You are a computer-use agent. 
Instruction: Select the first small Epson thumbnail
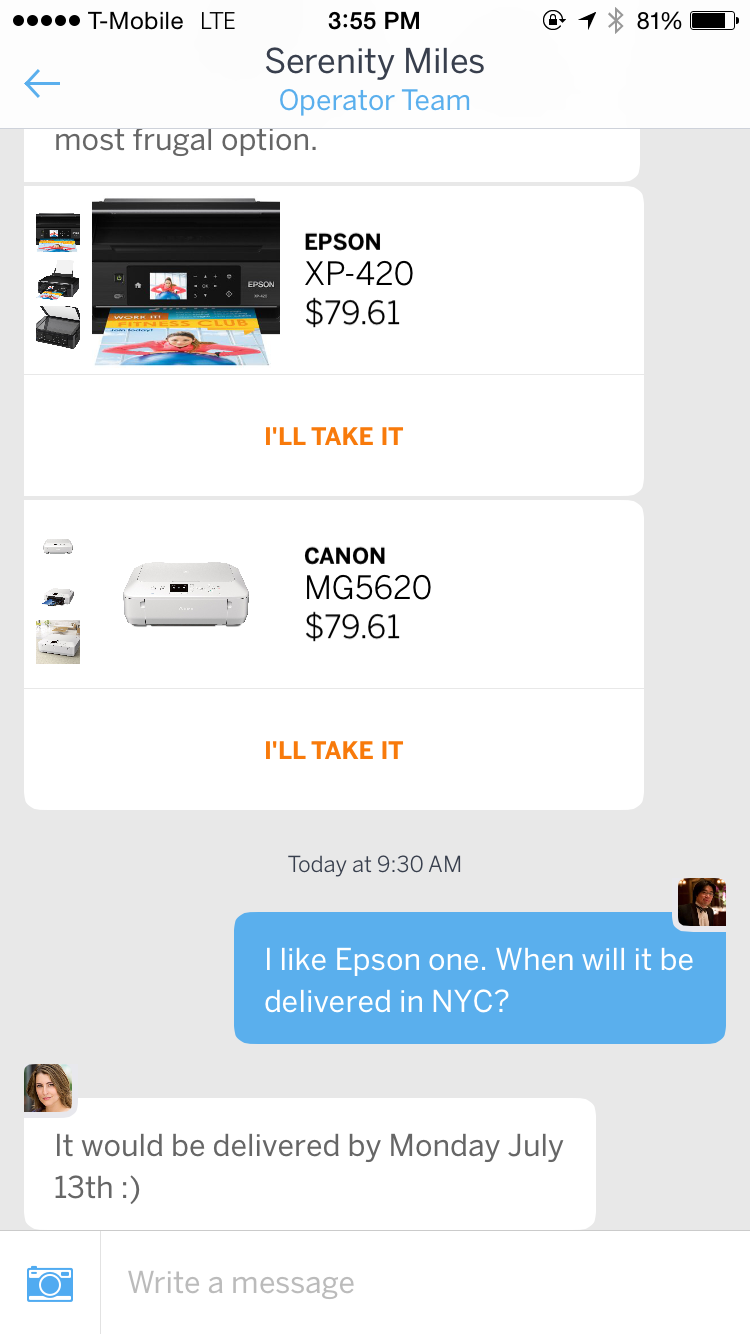58,232
